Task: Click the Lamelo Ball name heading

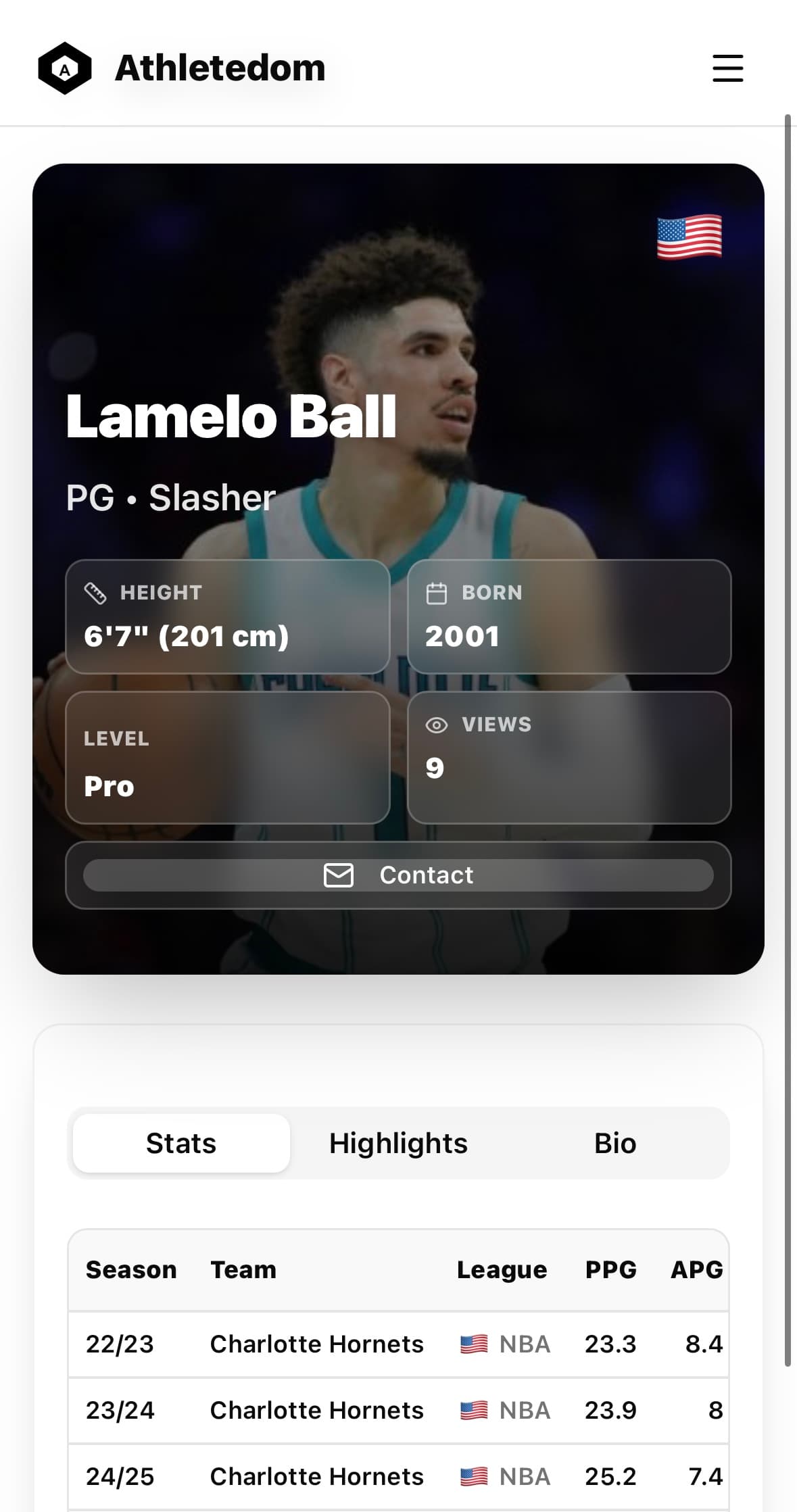Action: [231, 418]
